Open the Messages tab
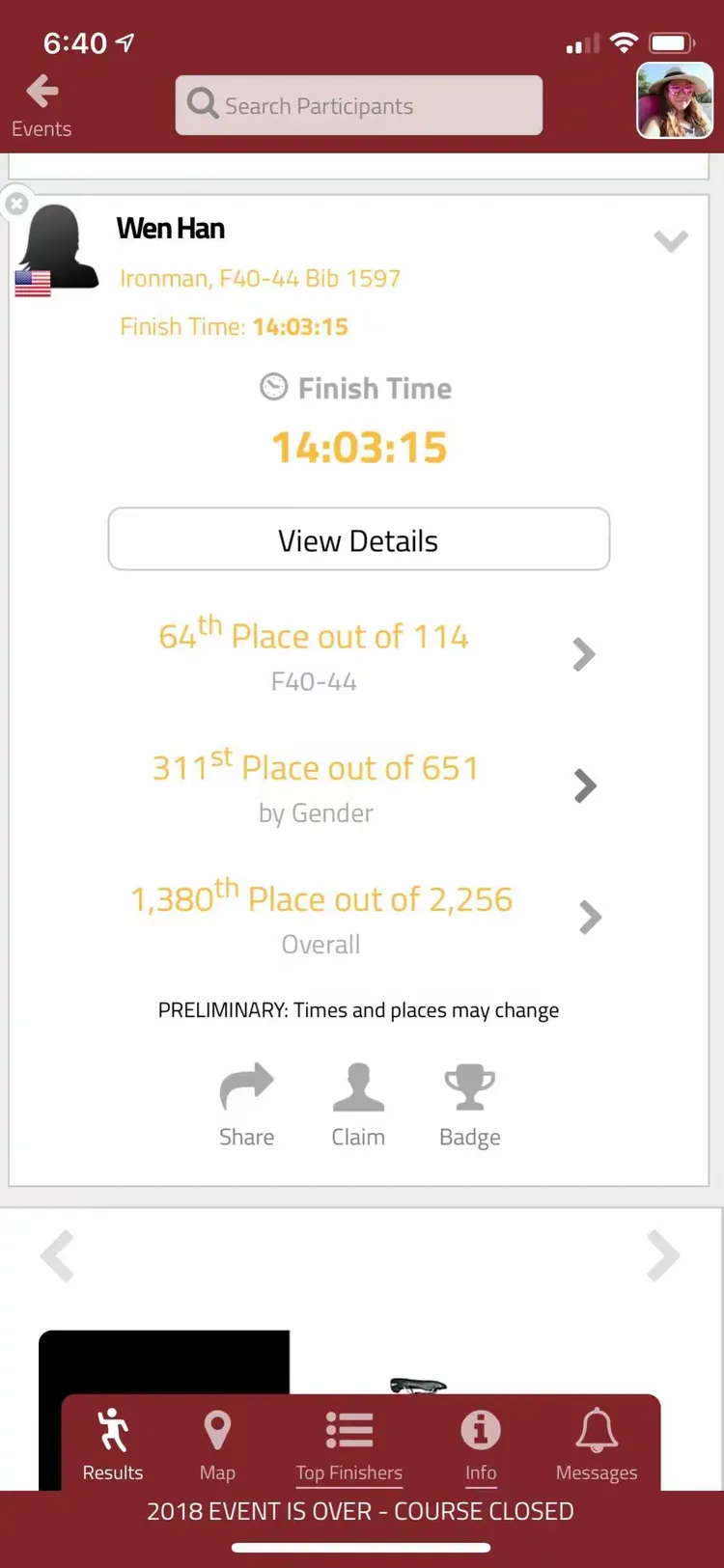724x1568 pixels. coord(597,1444)
